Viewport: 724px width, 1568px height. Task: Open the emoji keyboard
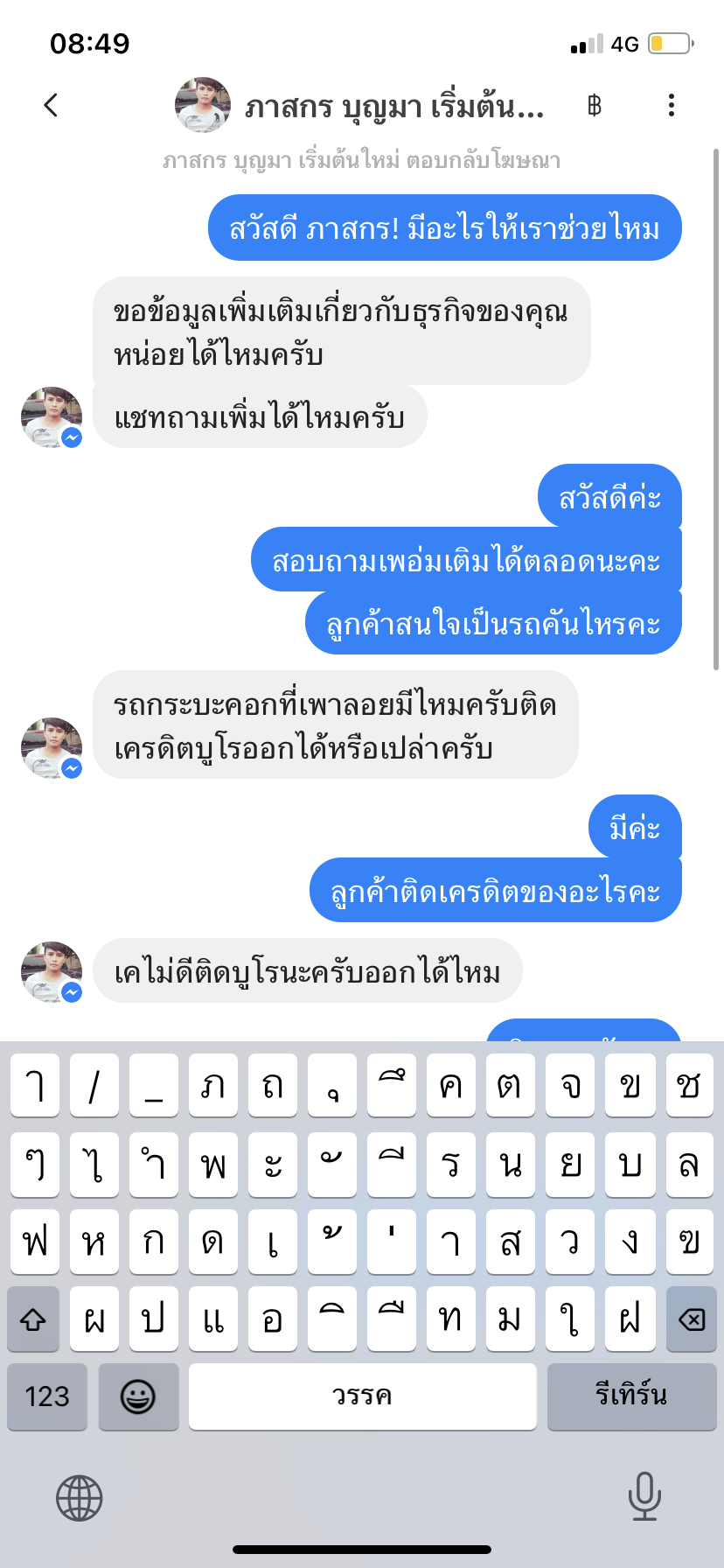(138, 1396)
